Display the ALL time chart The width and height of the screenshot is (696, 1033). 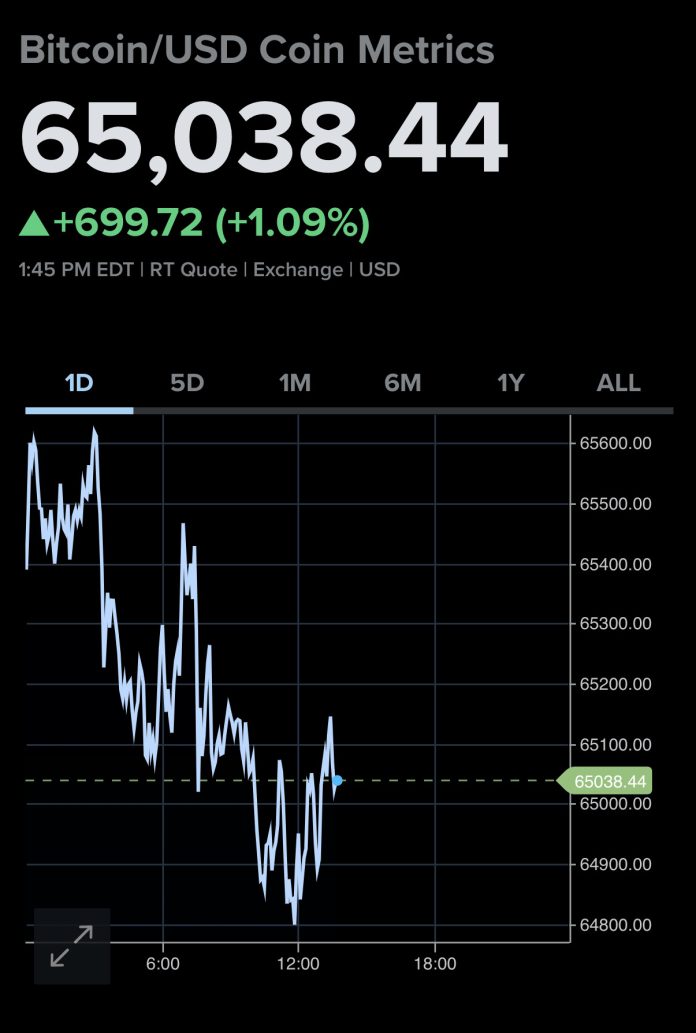click(619, 383)
